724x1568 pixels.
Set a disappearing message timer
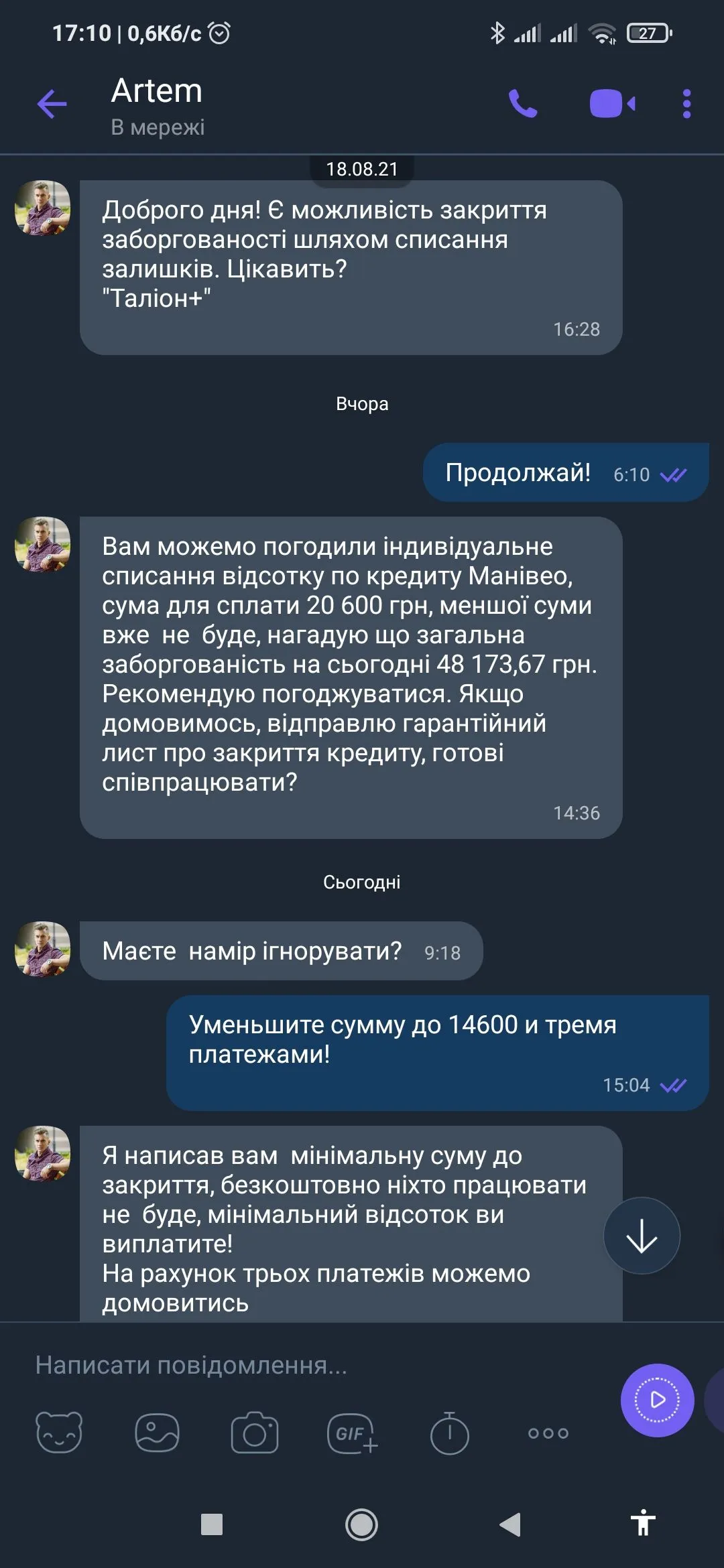[x=449, y=1433]
